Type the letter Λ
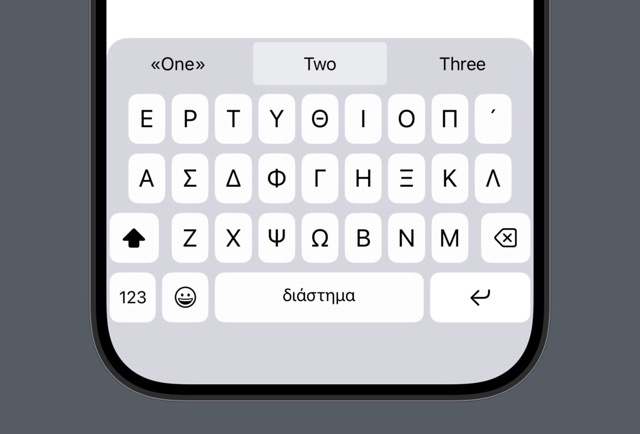The width and height of the screenshot is (640, 434). (493, 179)
